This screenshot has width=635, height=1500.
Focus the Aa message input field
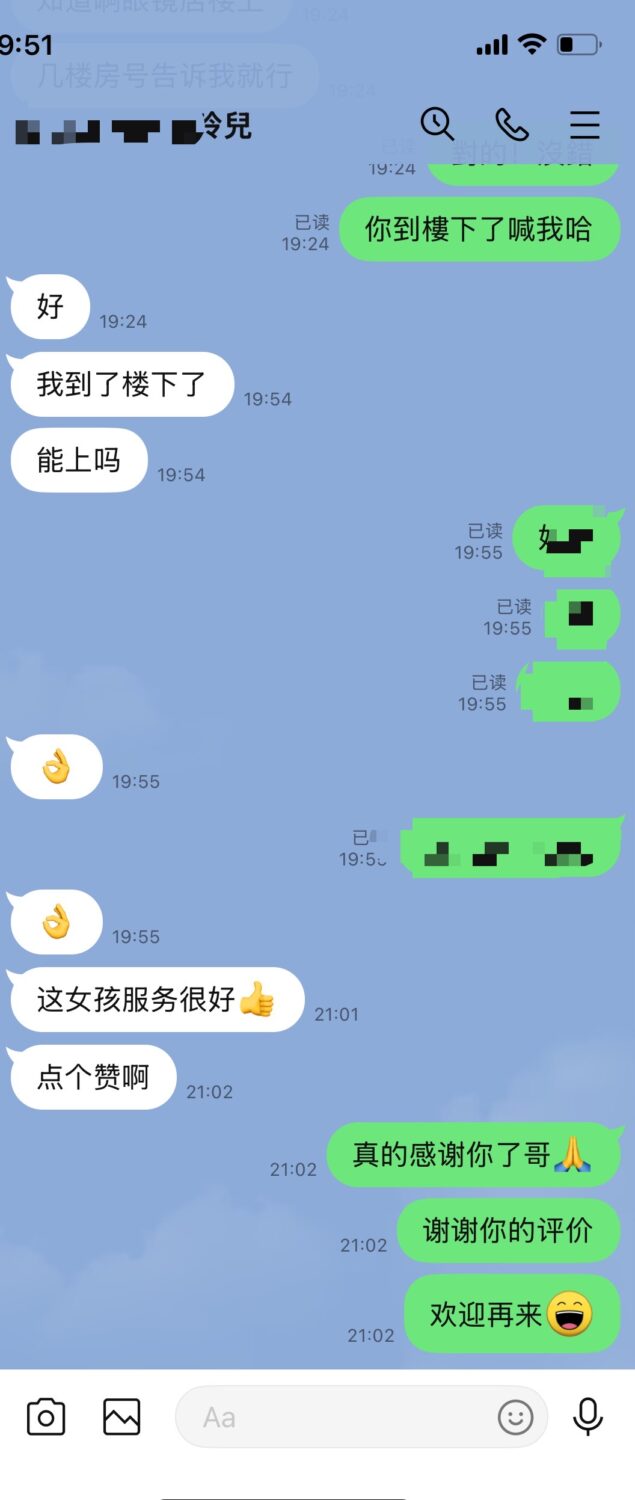coord(330,1417)
